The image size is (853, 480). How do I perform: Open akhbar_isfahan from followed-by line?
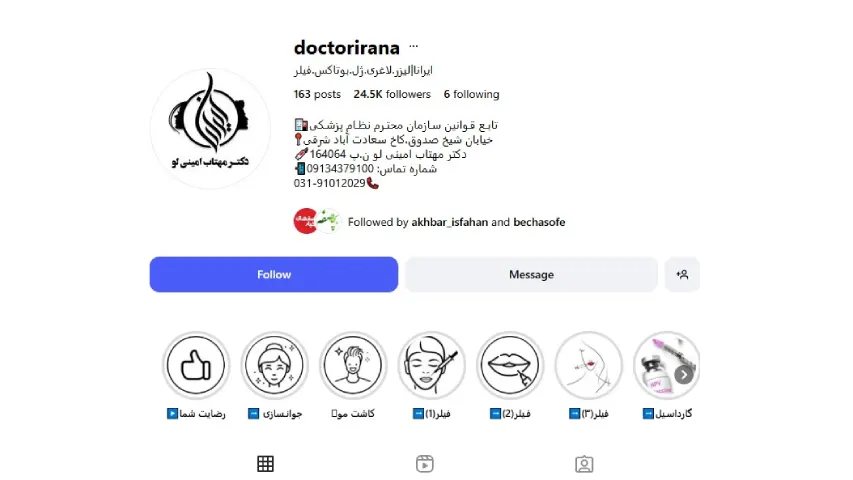(449, 222)
